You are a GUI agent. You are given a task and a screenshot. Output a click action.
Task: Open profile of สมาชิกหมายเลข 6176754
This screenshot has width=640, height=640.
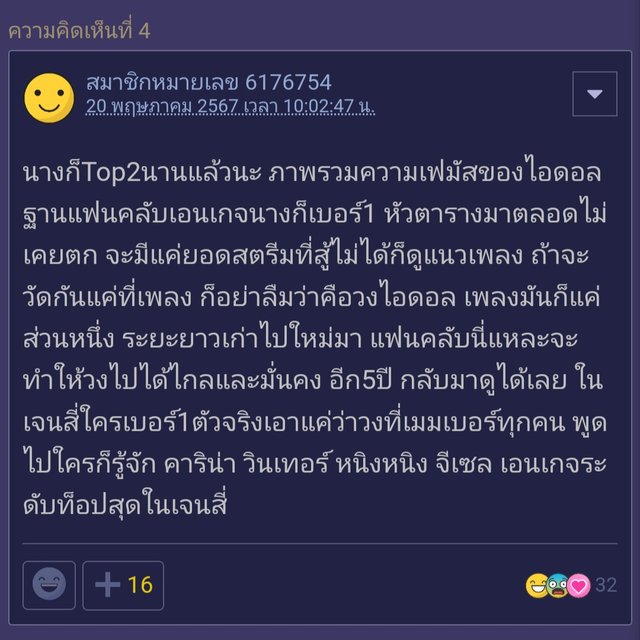tap(209, 82)
